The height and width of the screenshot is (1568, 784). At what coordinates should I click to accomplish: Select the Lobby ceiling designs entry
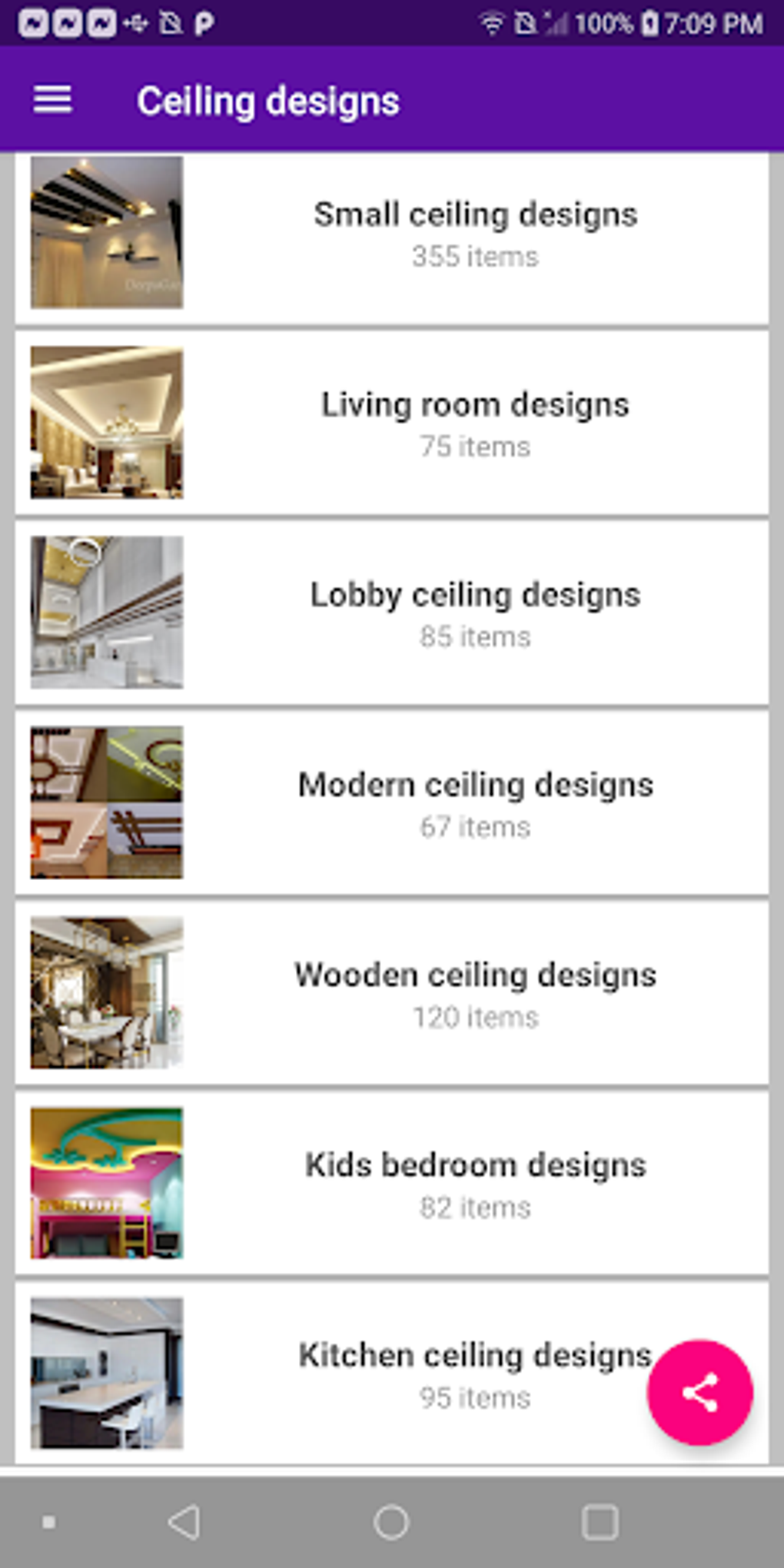(475, 611)
